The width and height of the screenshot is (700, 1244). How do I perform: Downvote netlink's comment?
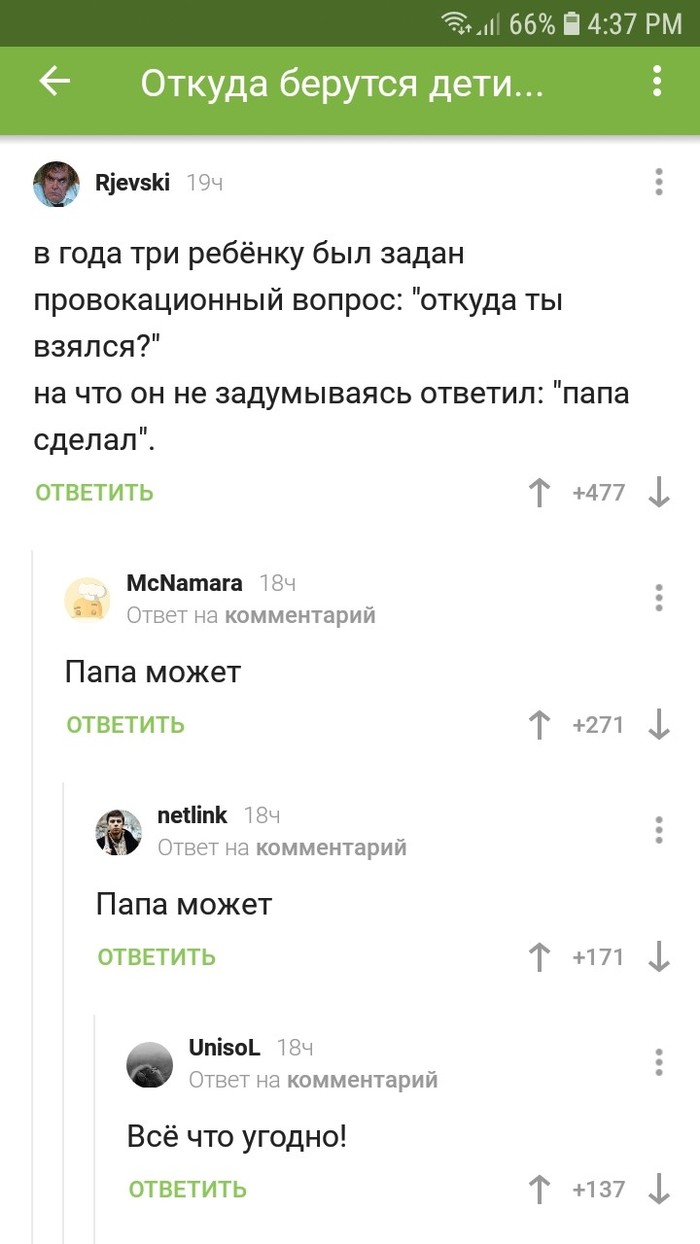[659, 956]
